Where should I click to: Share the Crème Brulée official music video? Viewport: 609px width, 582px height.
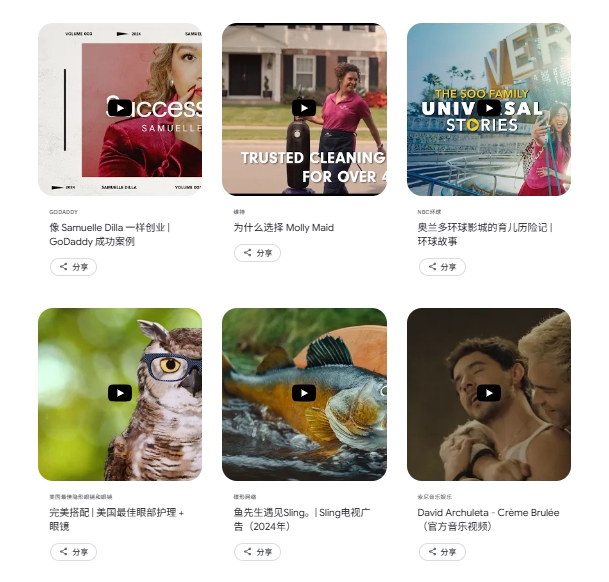[442, 552]
